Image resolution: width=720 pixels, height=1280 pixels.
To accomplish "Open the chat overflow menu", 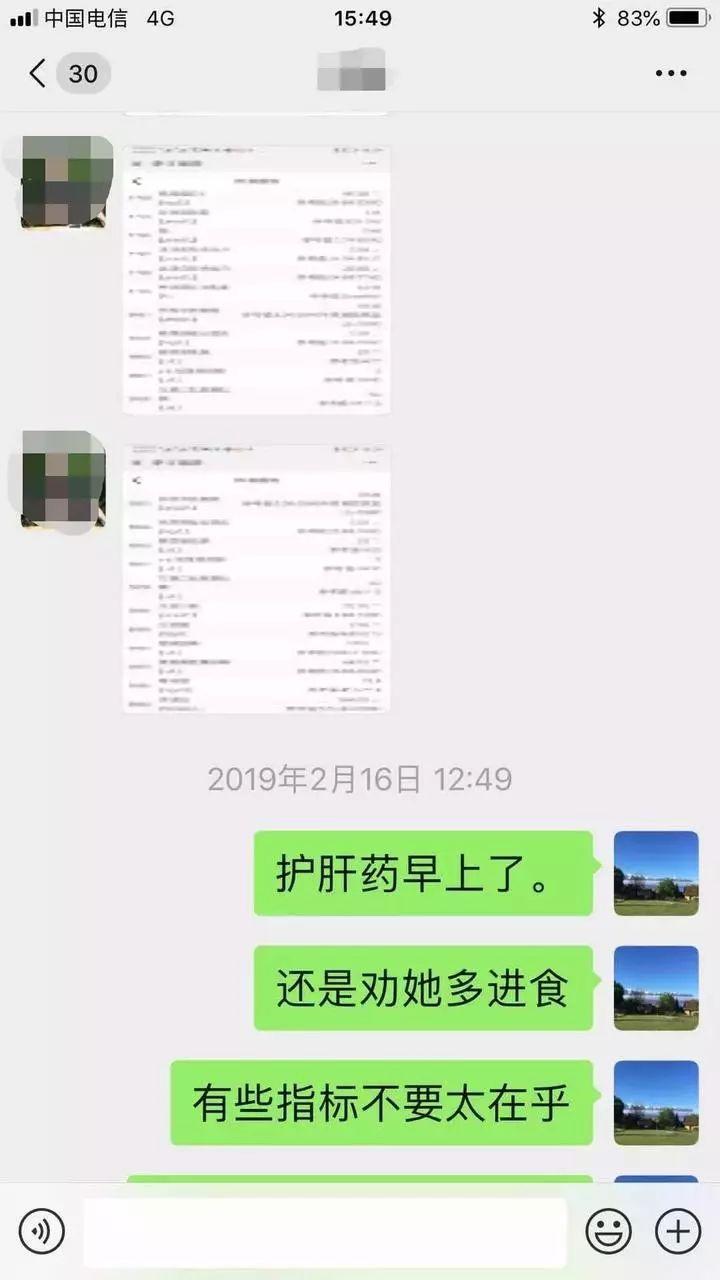I will coord(671,73).
